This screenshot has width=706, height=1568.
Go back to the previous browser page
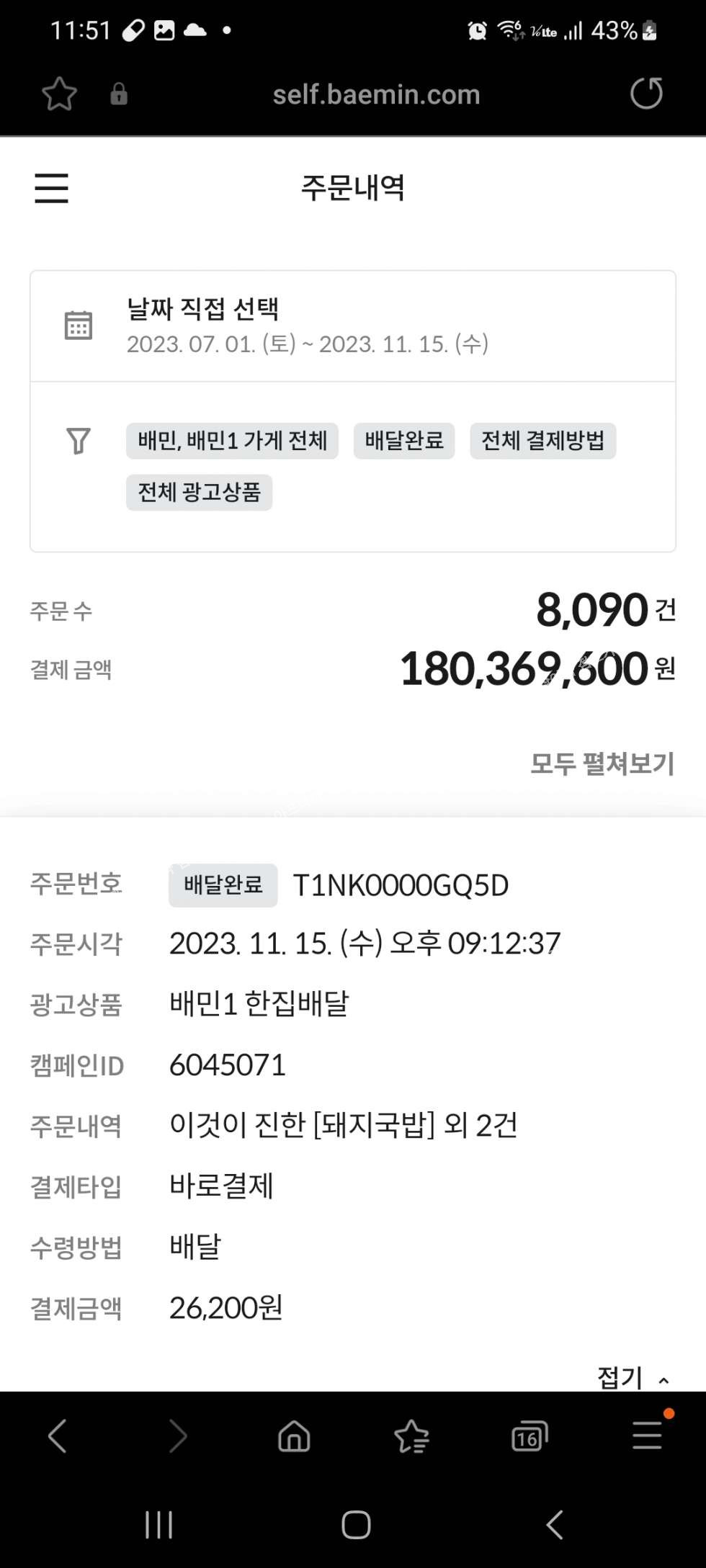[58, 1436]
